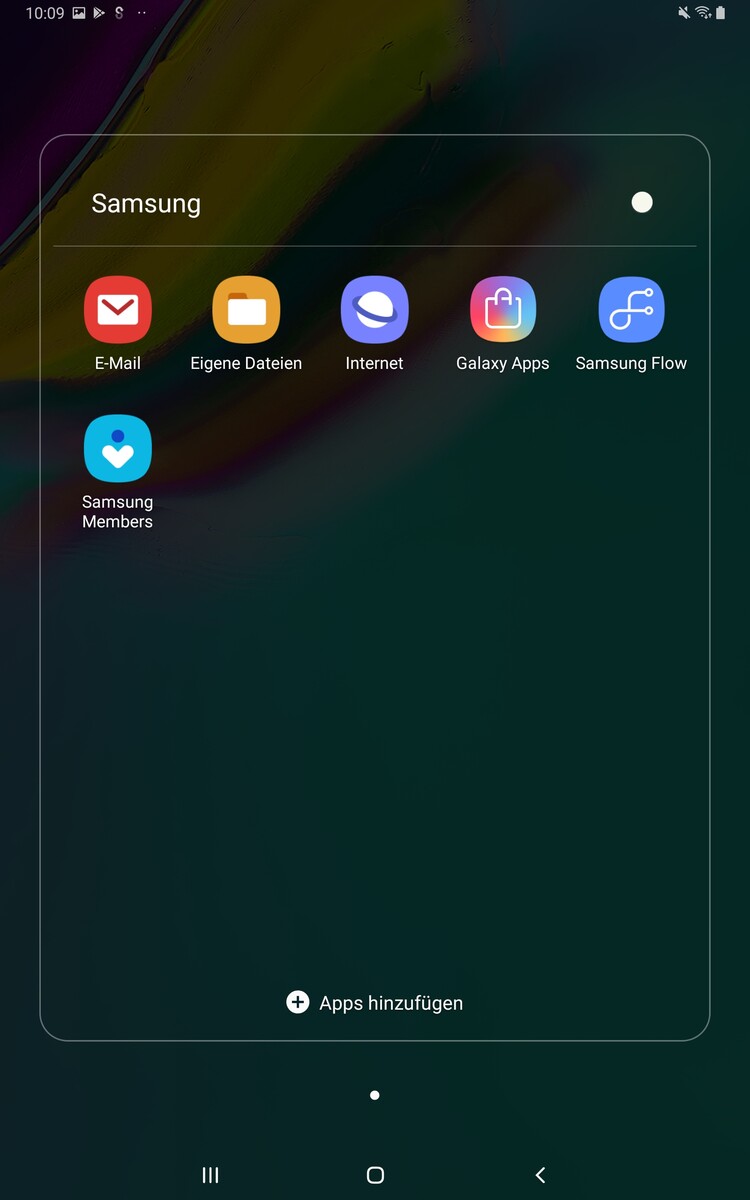This screenshot has width=750, height=1200.
Task: Launch Samsung Flow
Action: point(631,311)
